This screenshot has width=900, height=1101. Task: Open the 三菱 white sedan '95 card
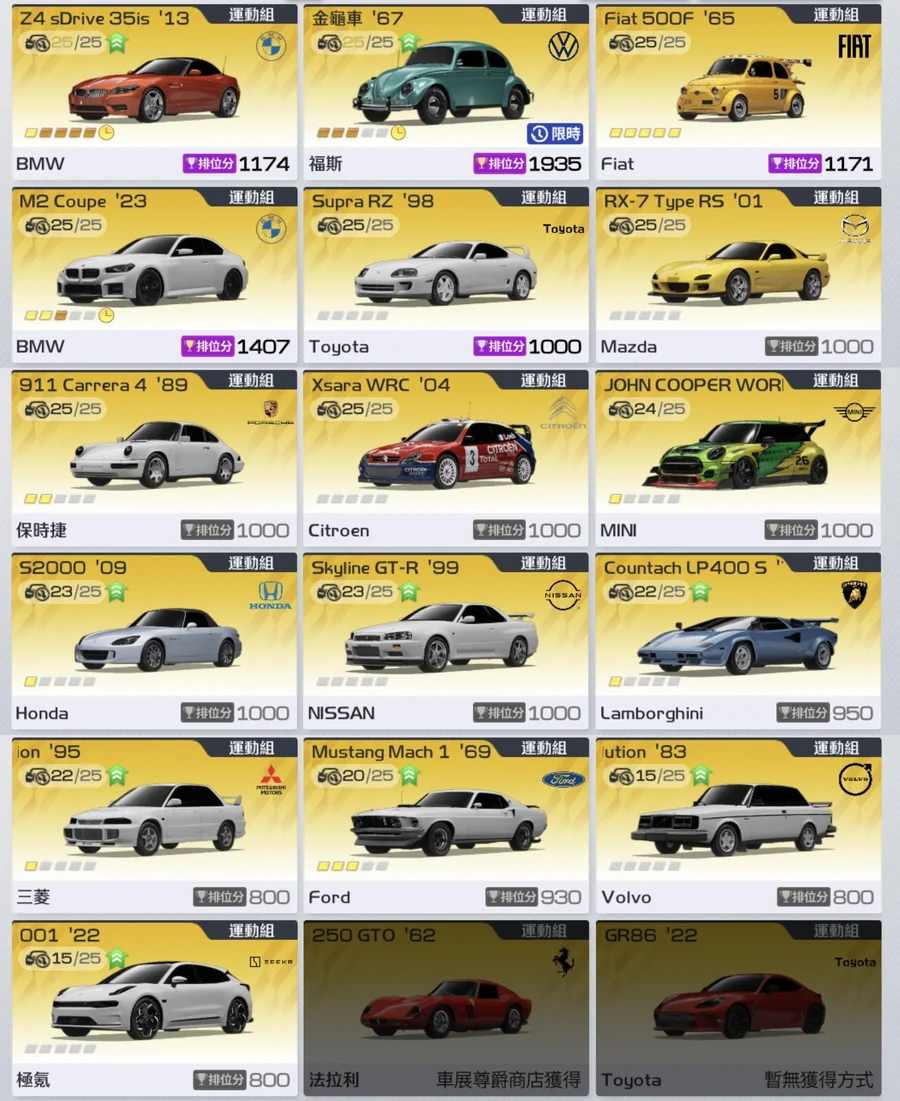[x=154, y=824]
